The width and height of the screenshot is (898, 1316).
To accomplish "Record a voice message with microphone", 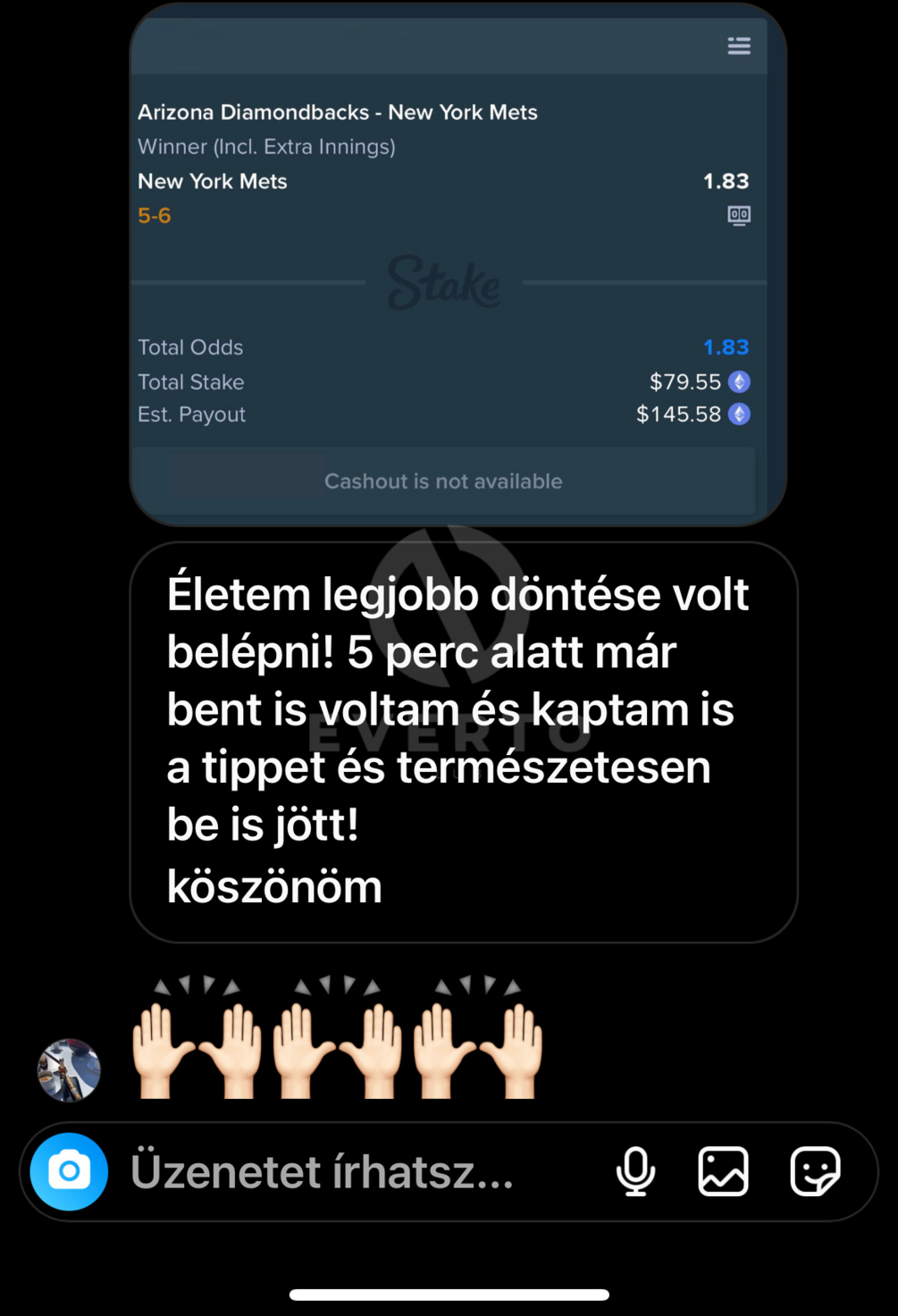I will (635, 1171).
